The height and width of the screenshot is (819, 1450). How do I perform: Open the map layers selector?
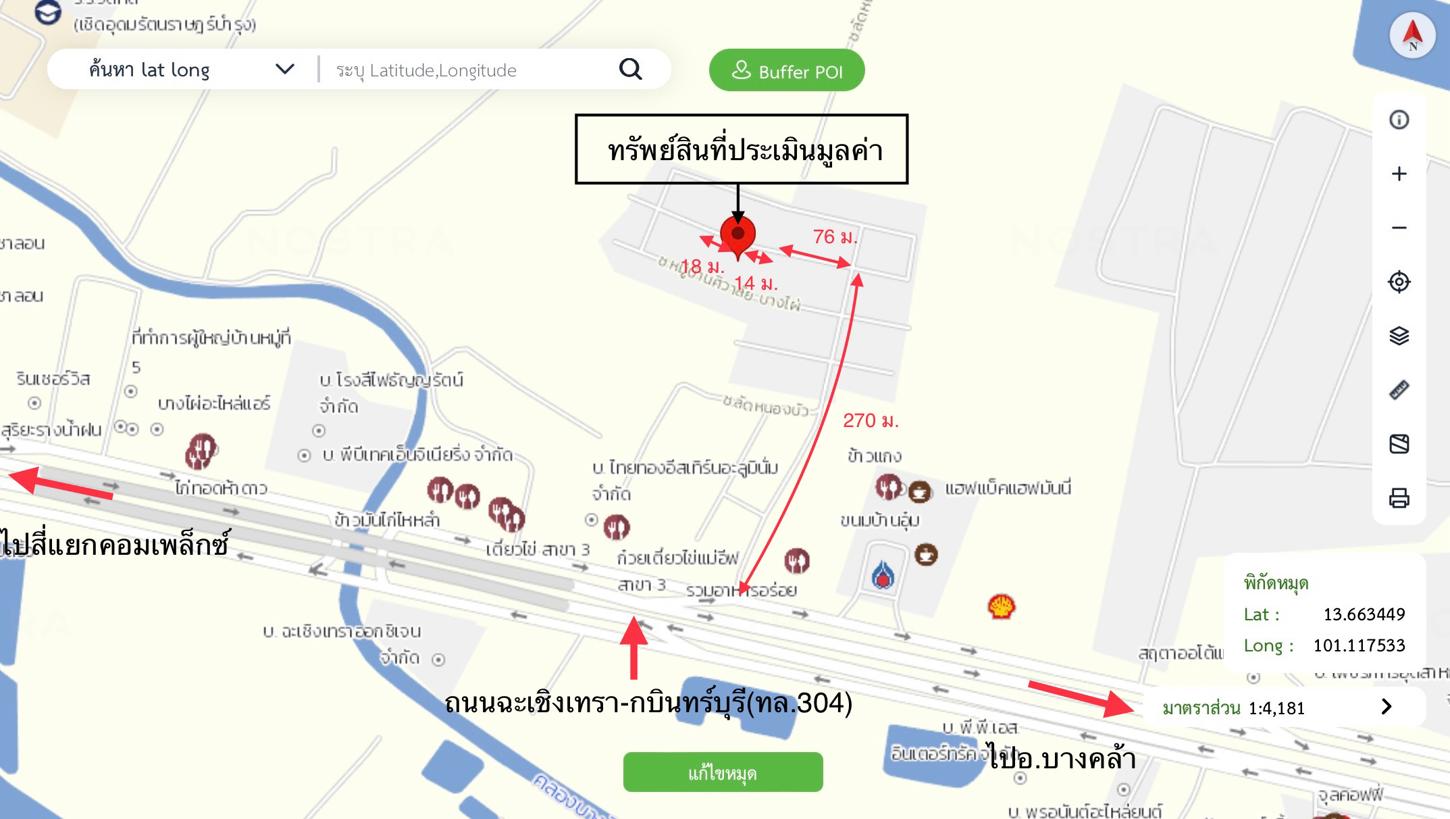(1399, 336)
